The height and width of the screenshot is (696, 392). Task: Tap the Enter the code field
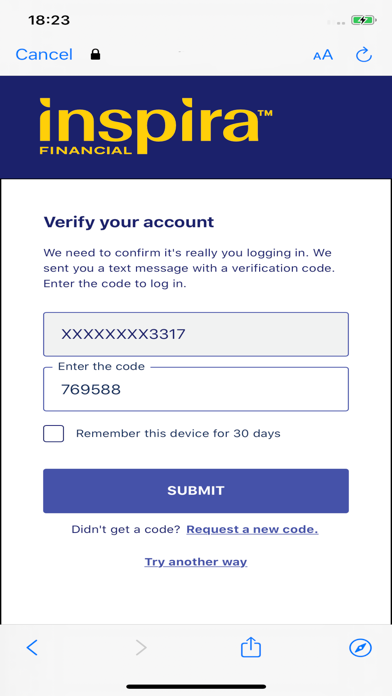click(196, 389)
